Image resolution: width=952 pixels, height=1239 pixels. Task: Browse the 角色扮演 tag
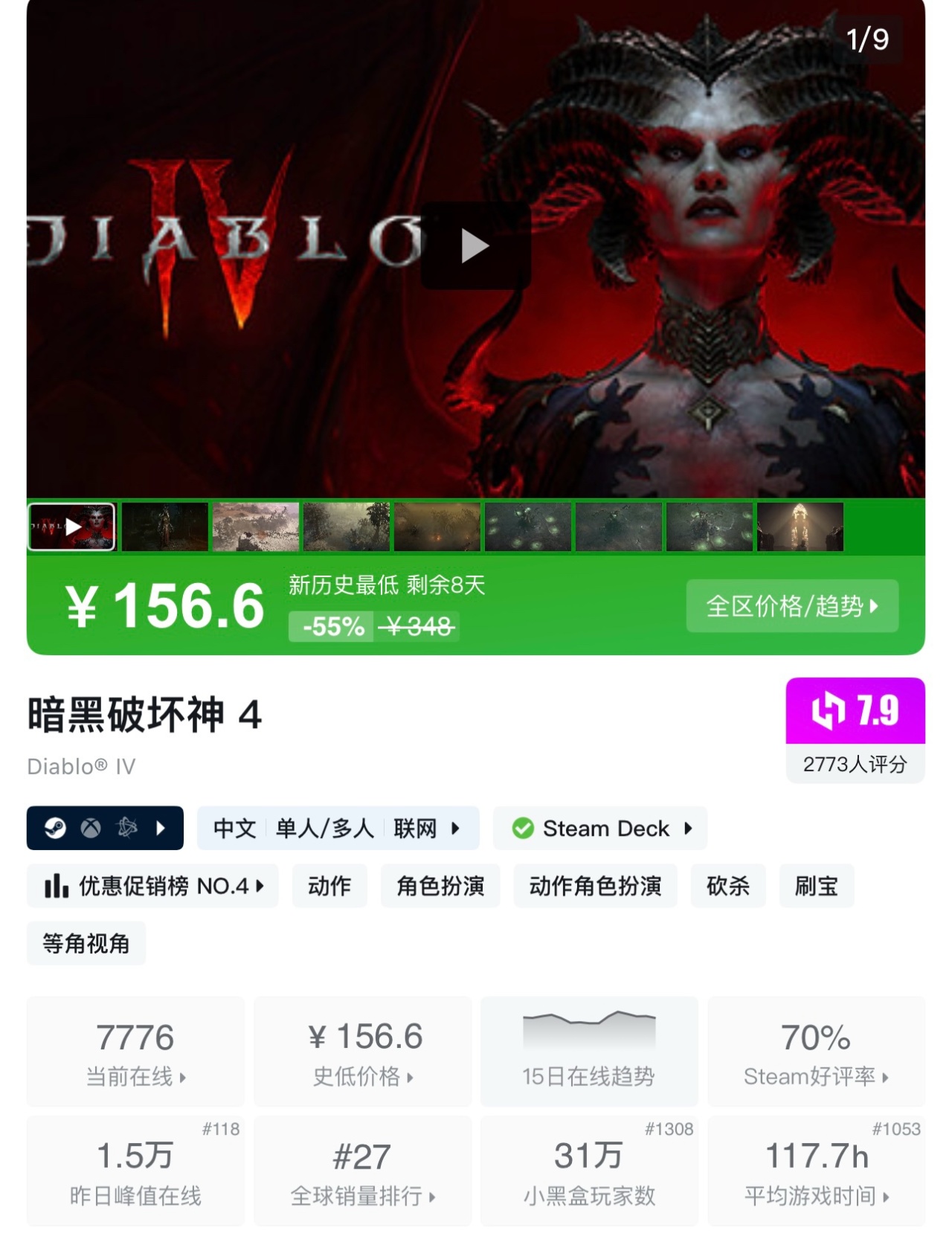[x=440, y=886]
